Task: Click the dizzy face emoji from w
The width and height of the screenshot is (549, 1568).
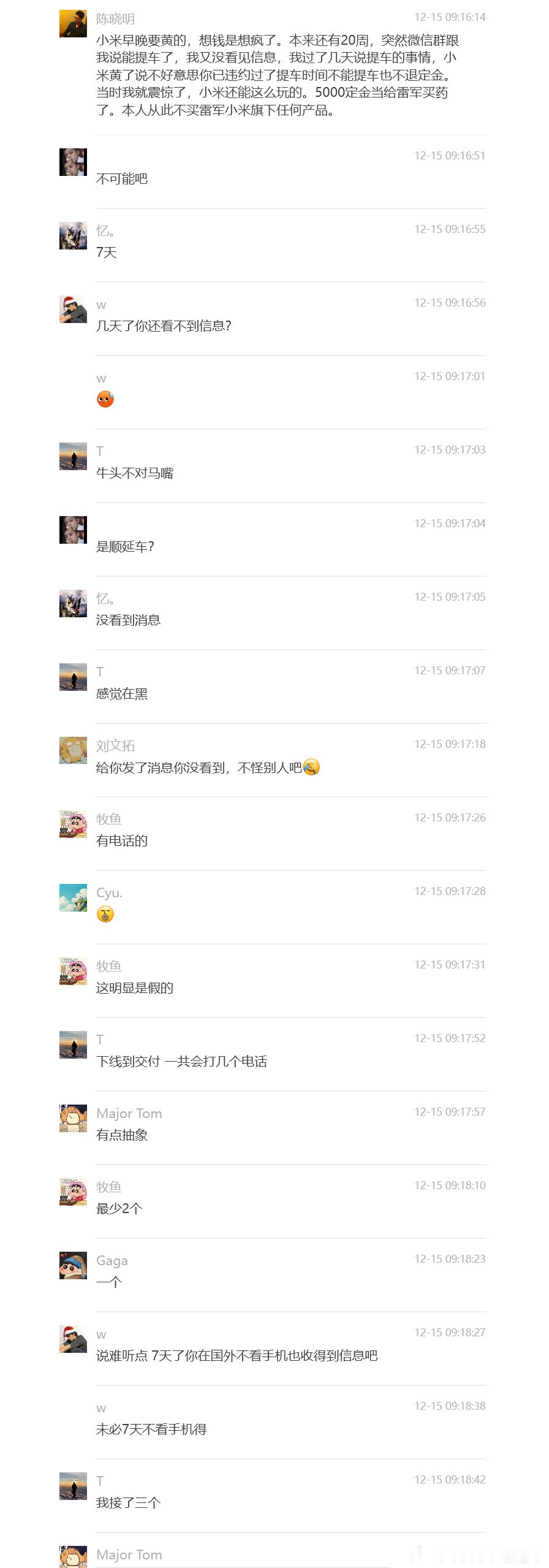Action: [104, 398]
